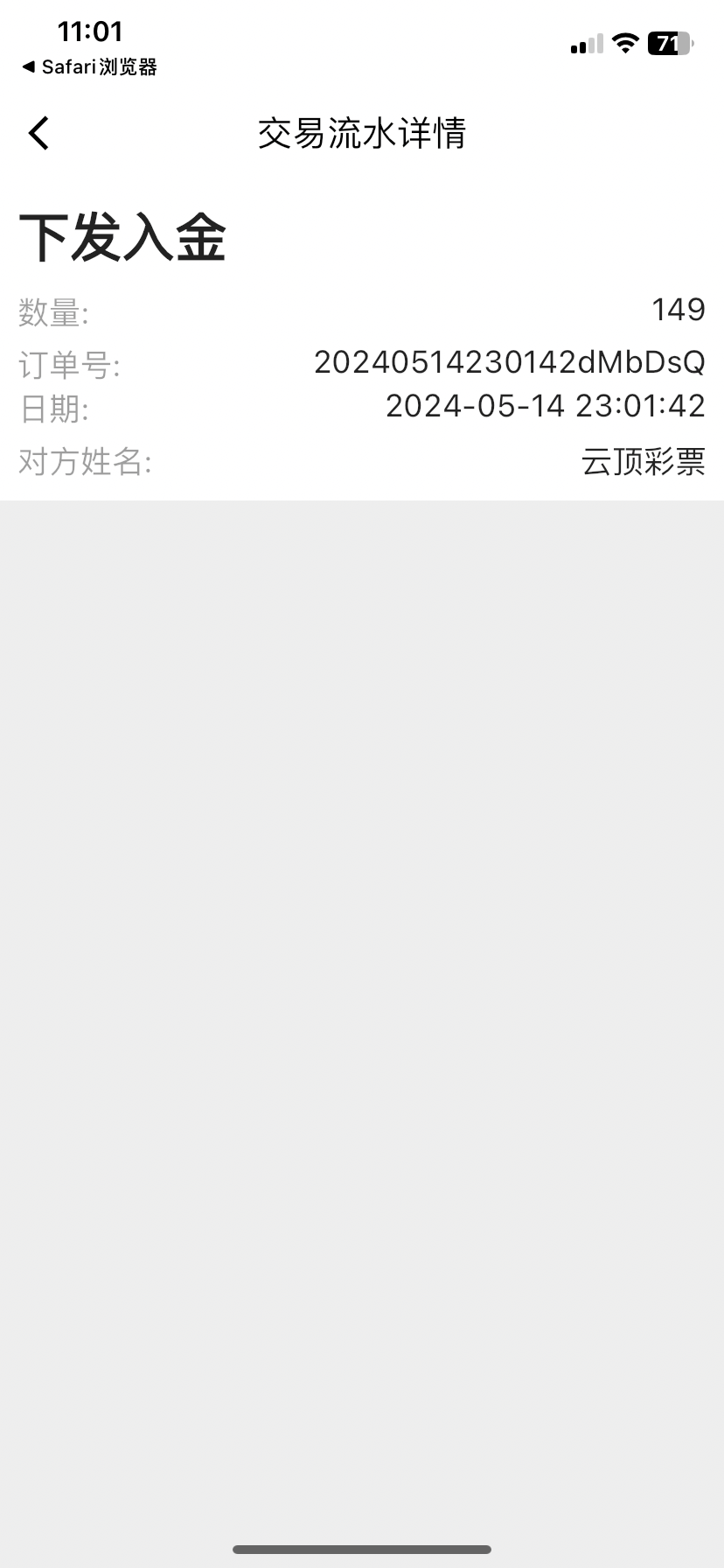Tap the battery indicator showing 71
This screenshot has width=724, height=1568.
pyautogui.click(x=668, y=42)
